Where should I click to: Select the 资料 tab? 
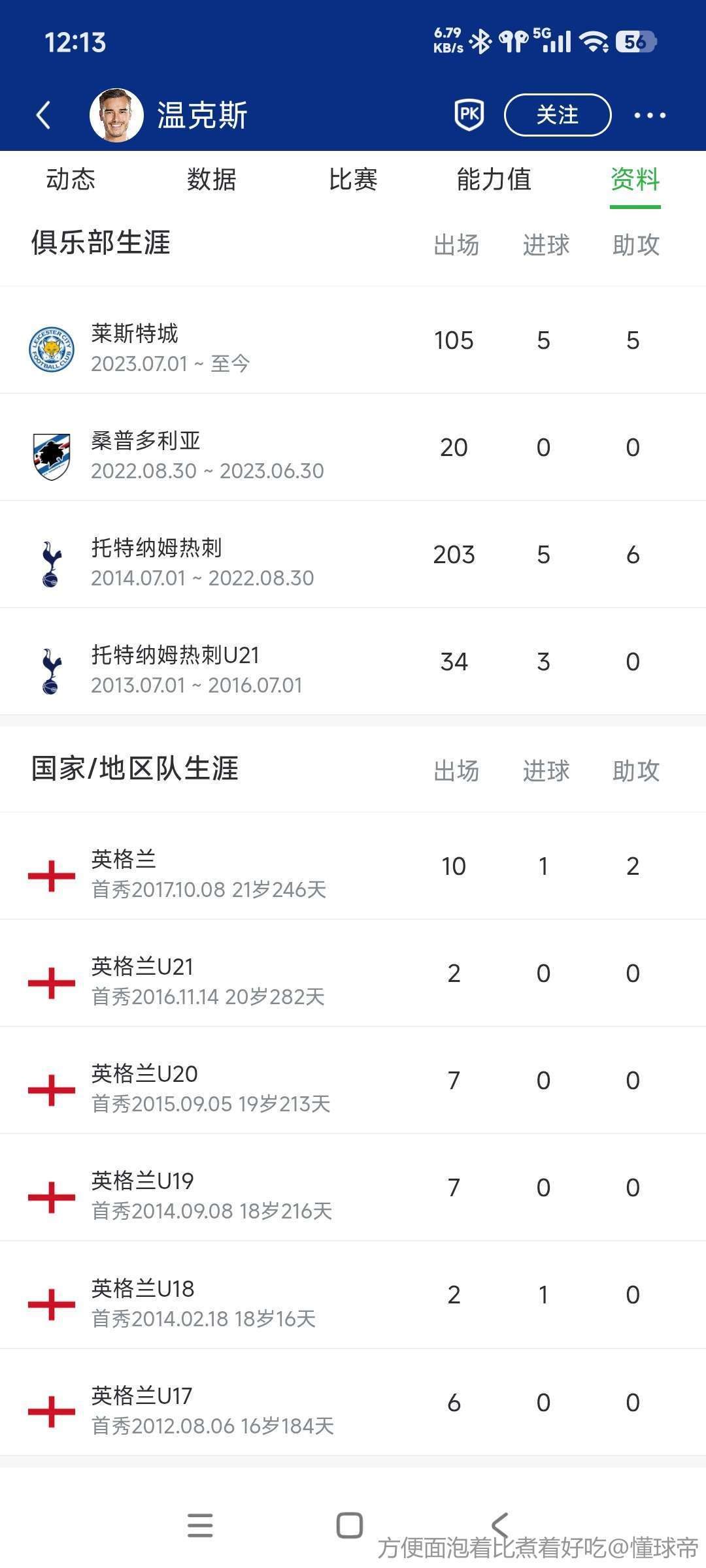click(x=635, y=179)
